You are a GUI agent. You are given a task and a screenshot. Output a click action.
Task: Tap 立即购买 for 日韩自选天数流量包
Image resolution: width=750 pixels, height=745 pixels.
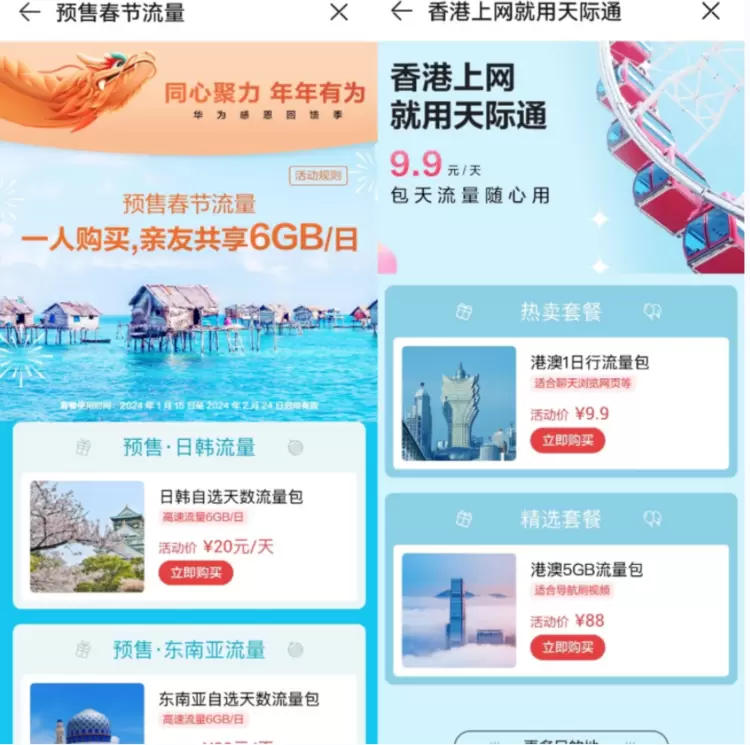(x=195, y=573)
